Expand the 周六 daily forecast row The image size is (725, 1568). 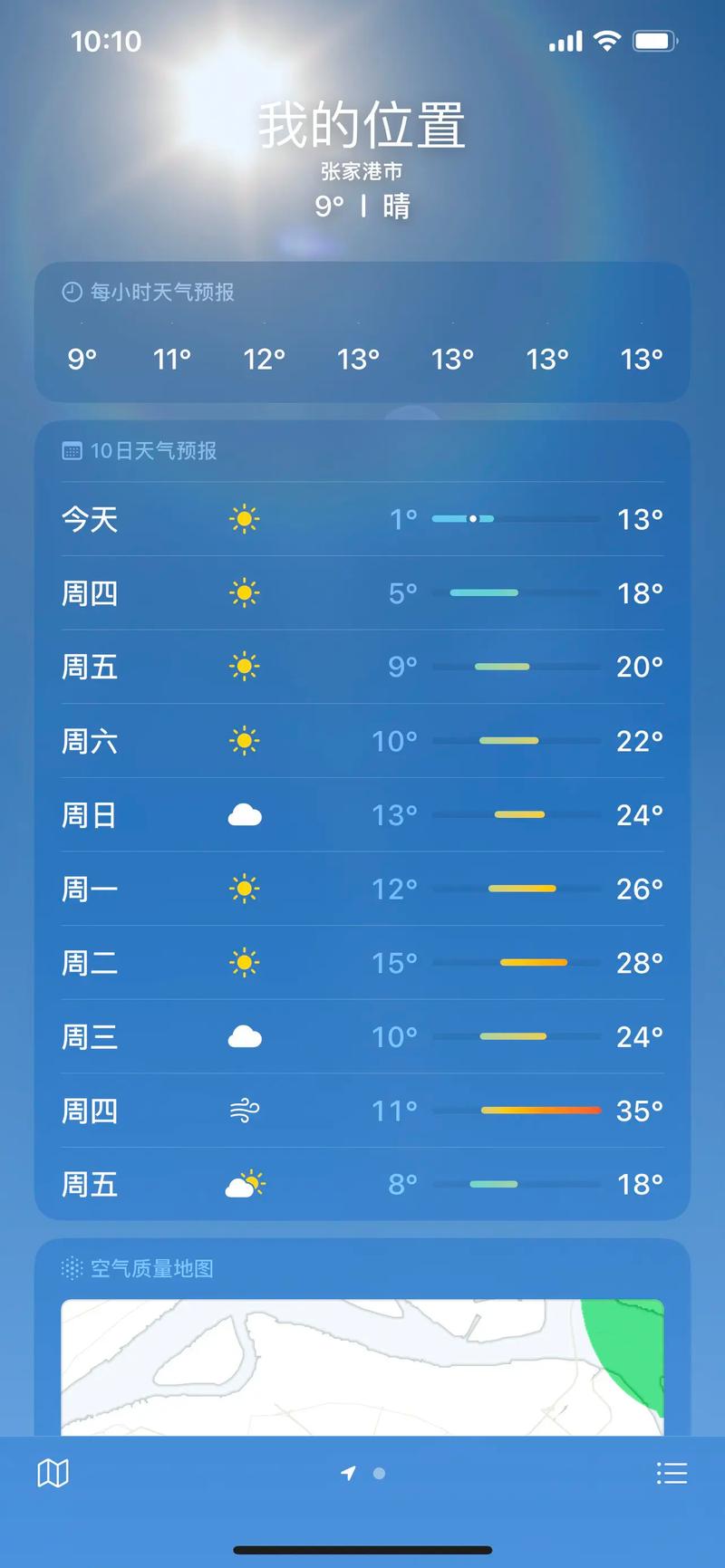pyautogui.click(x=362, y=741)
